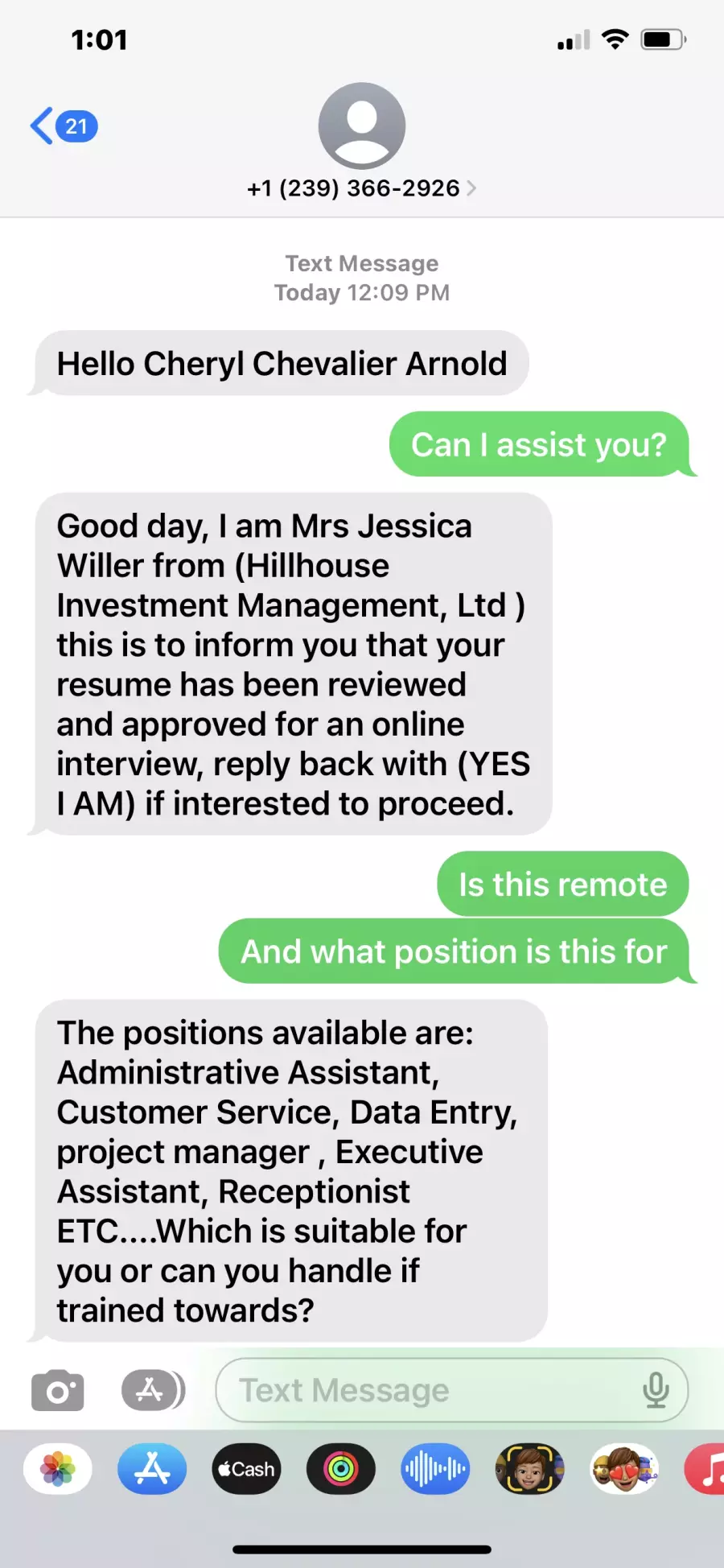The width and height of the screenshot is (724, 1568).
Task: Open the Music app in the app strip
Action: (x=705, y=1469)
